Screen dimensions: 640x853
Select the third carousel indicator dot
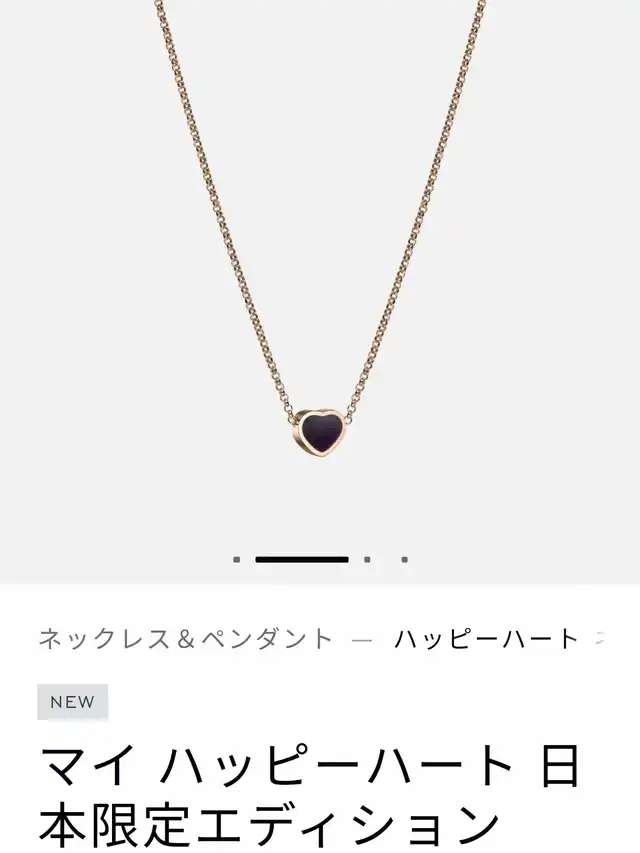(367, 559)
